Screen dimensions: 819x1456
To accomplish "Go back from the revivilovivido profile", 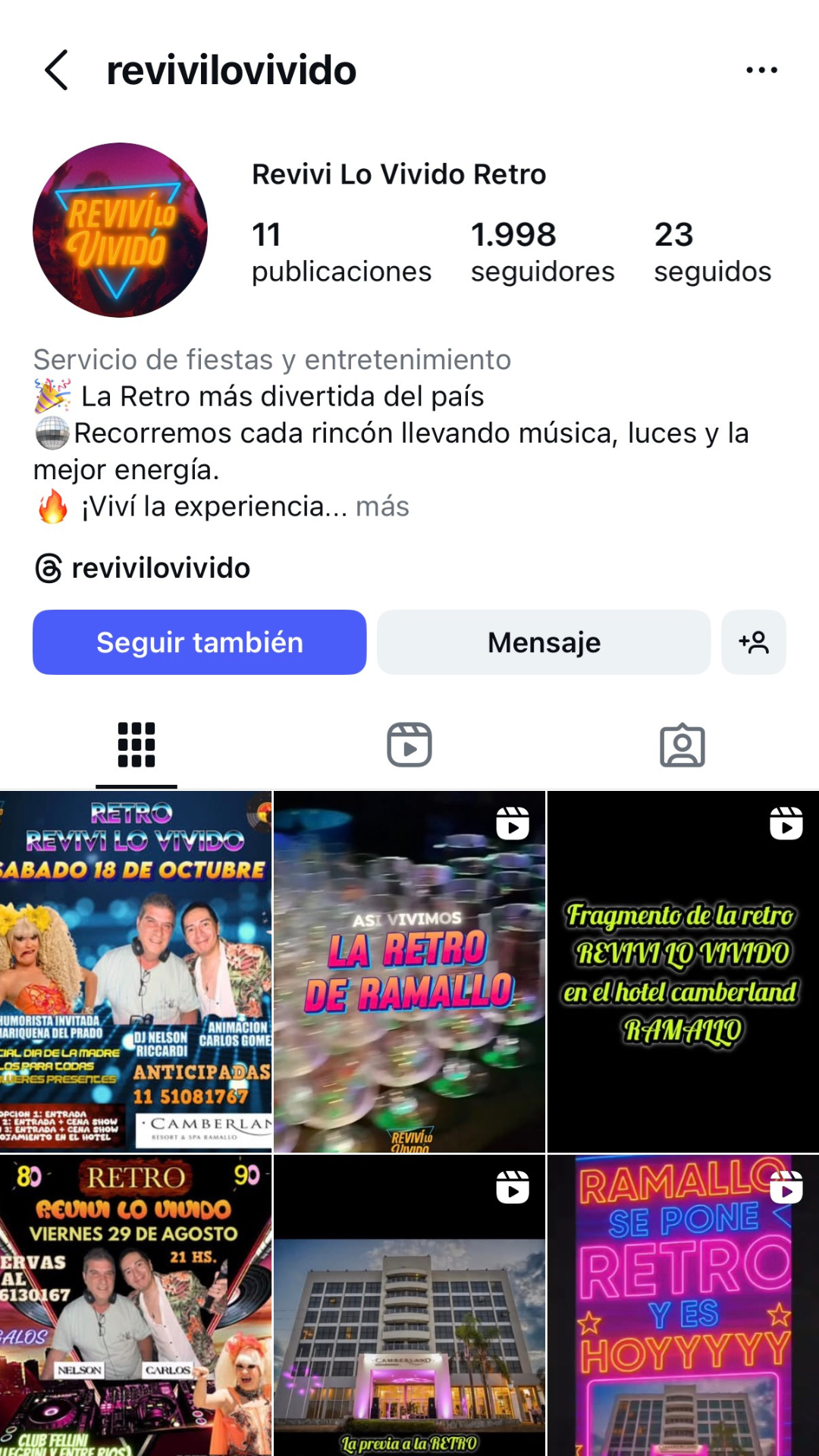I will (x=57, y=71).
